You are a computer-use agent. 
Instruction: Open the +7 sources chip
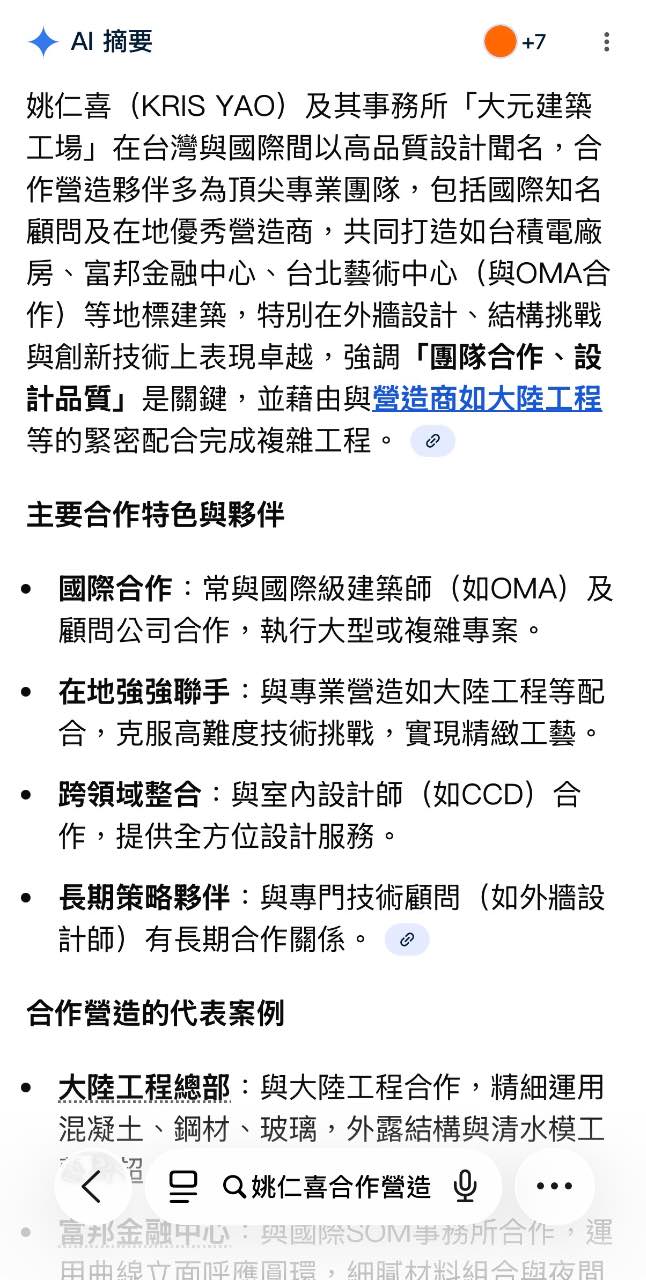[x=516, y=42]
